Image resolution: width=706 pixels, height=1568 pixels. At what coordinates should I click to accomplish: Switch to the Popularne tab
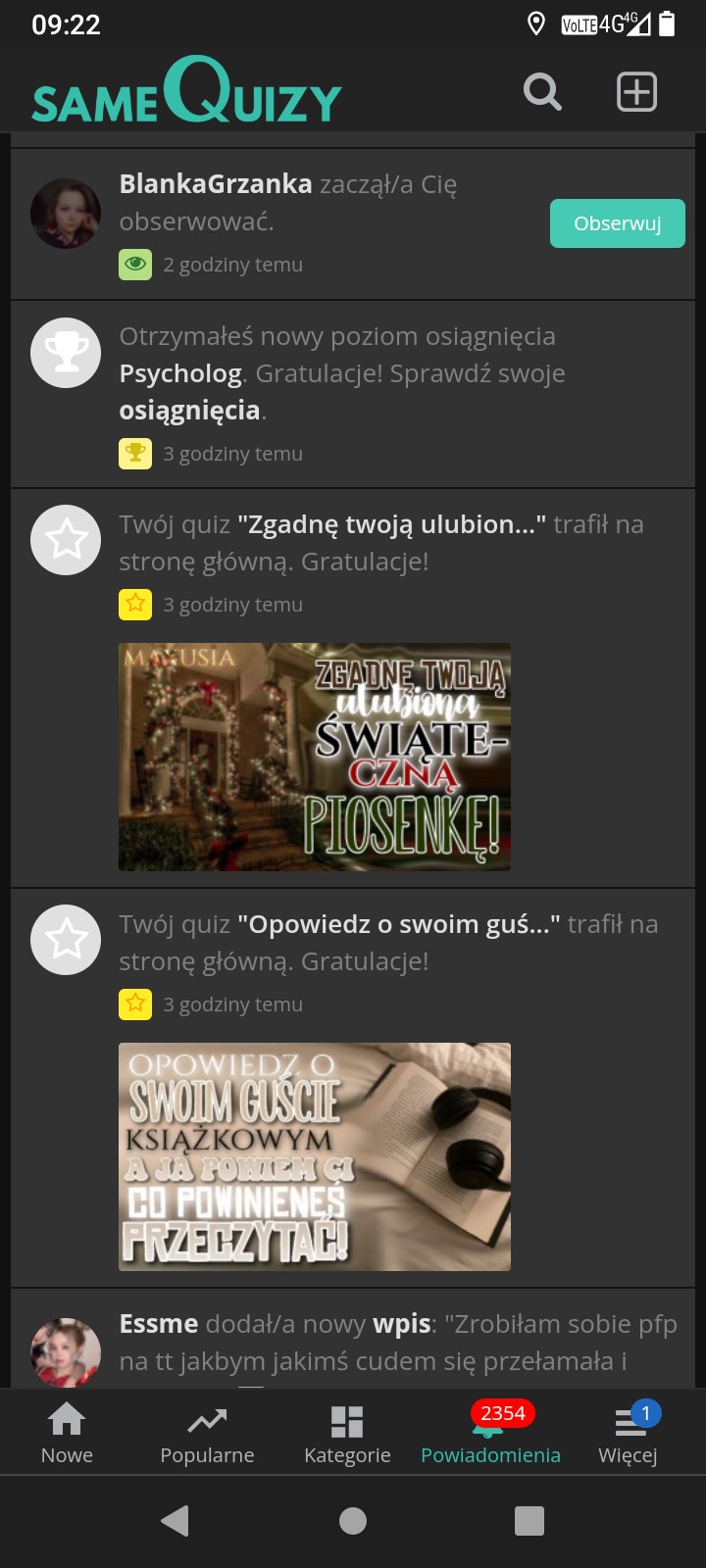207,1433
